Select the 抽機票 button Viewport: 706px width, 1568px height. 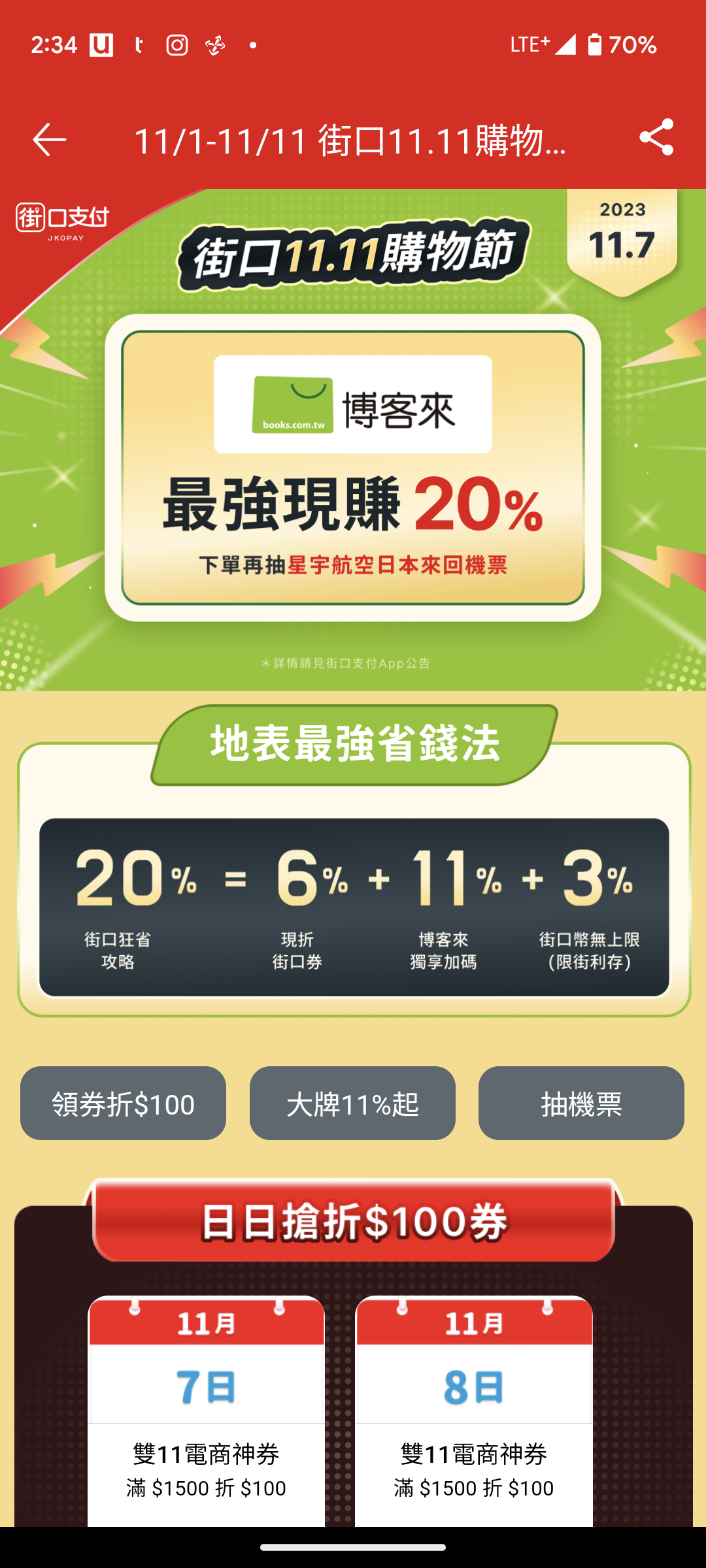tap(581, 1103)
